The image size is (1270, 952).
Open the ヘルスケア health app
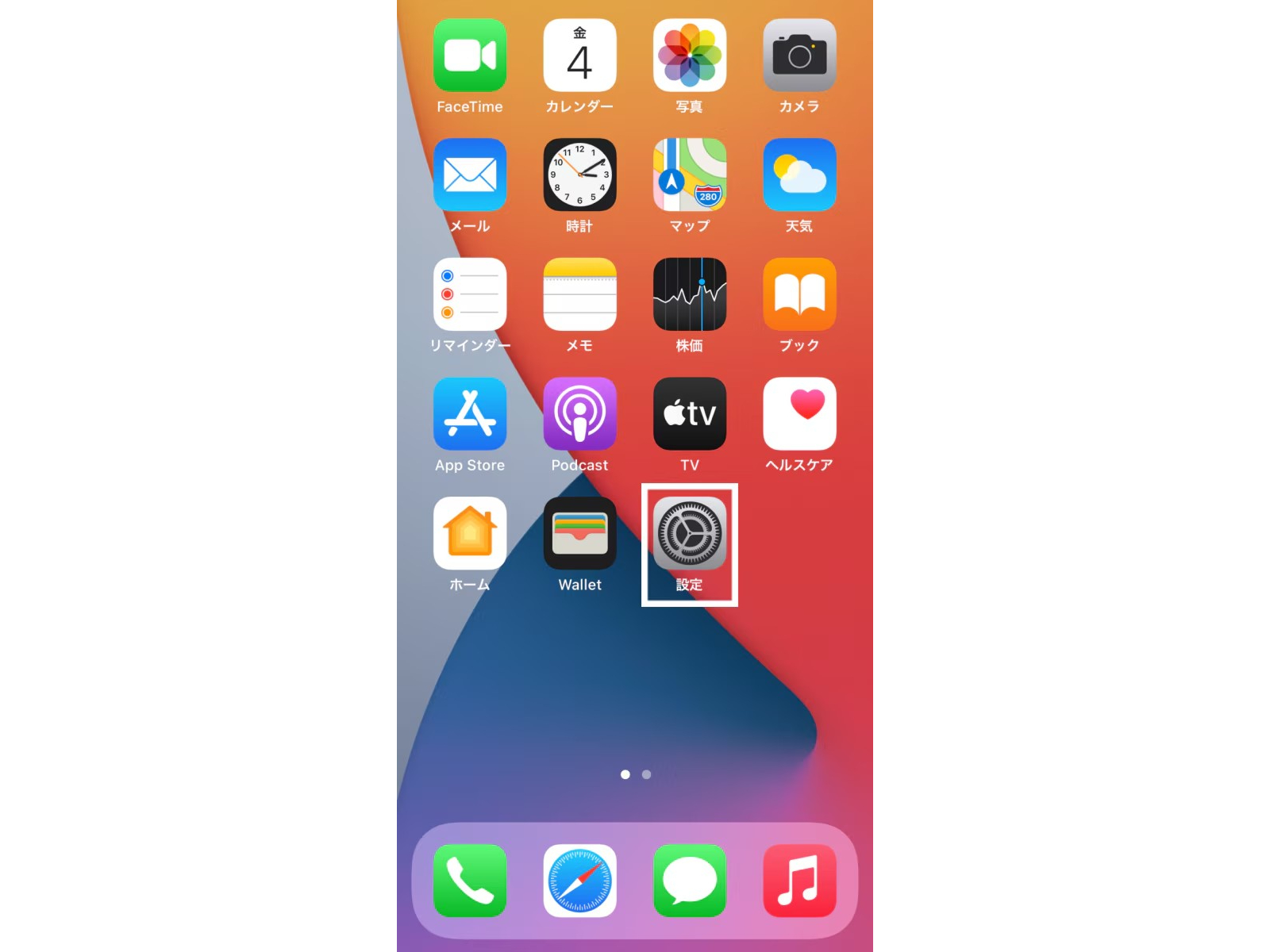799,413
